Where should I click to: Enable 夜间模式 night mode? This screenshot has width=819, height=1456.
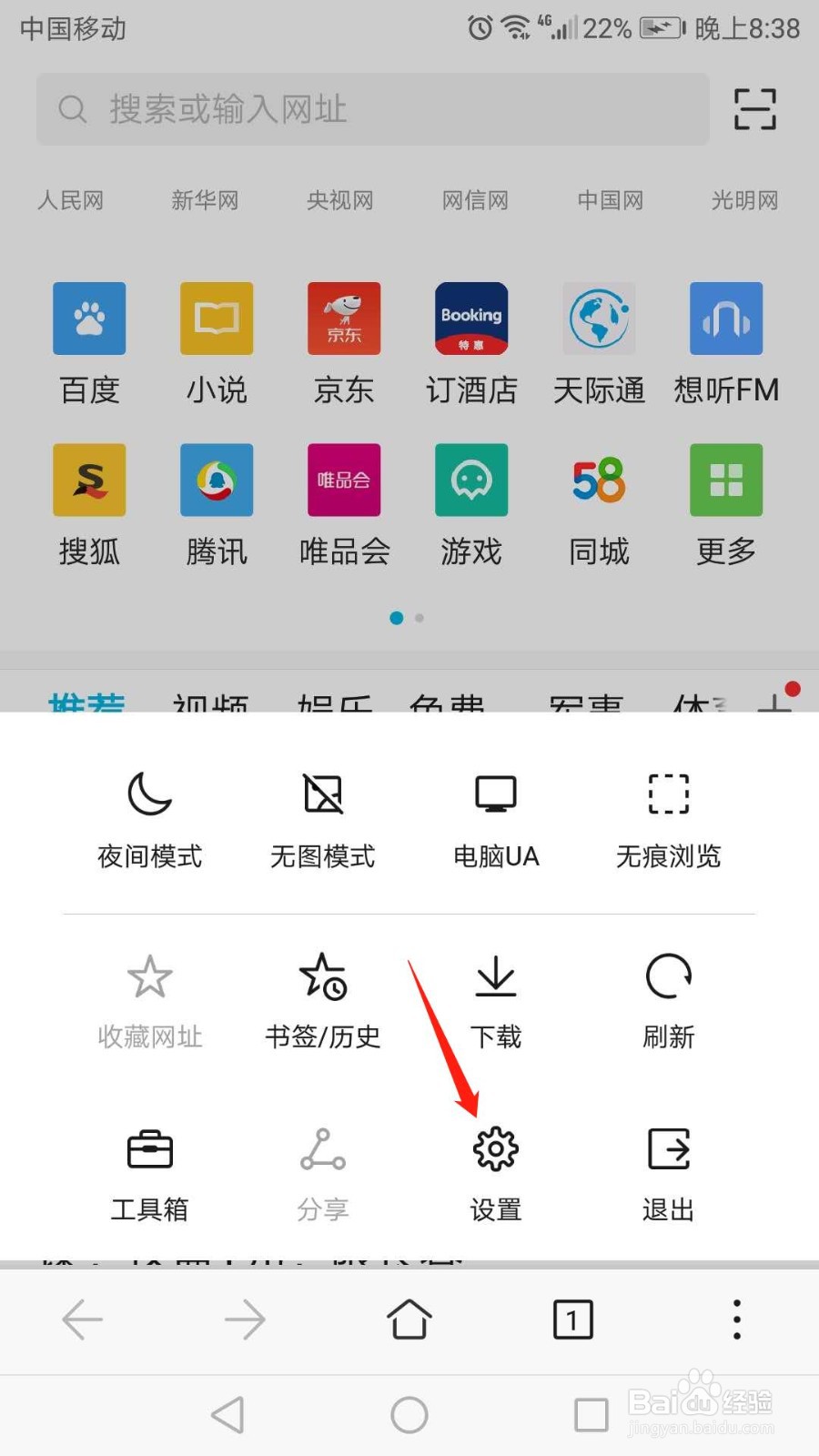(149, 817)
